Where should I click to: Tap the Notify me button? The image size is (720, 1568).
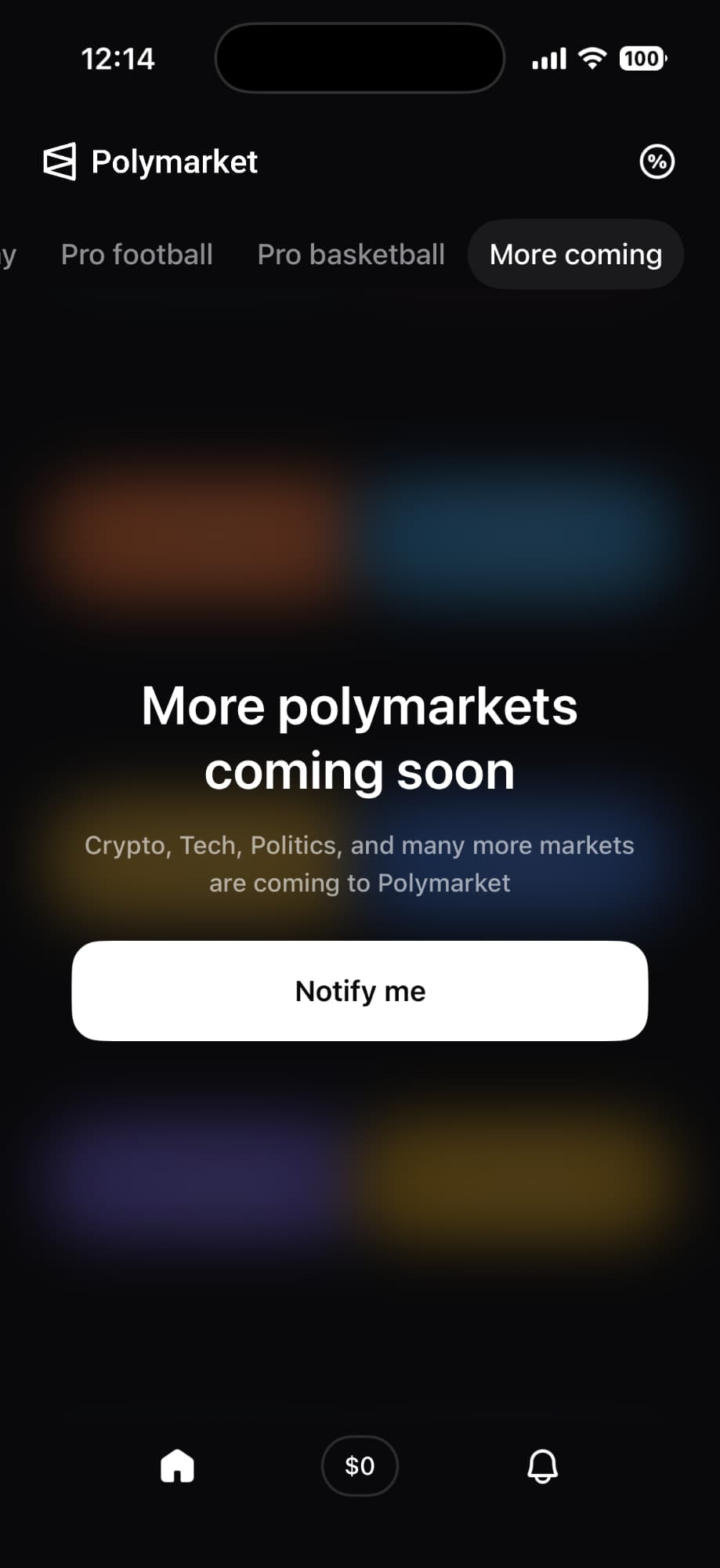click(360, 991)
